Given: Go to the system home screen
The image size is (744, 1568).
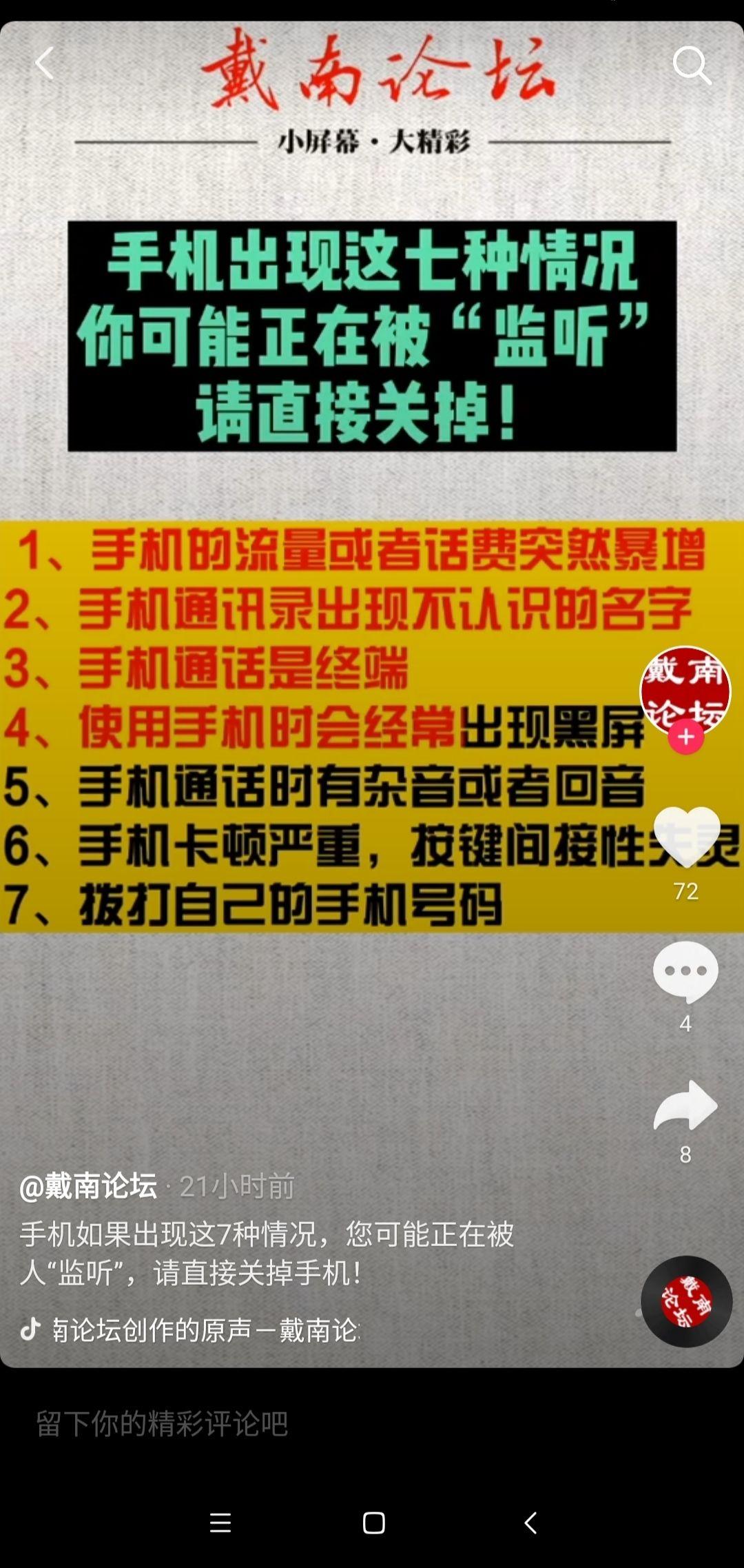Looking at the screenshot, I should 373,1523.
